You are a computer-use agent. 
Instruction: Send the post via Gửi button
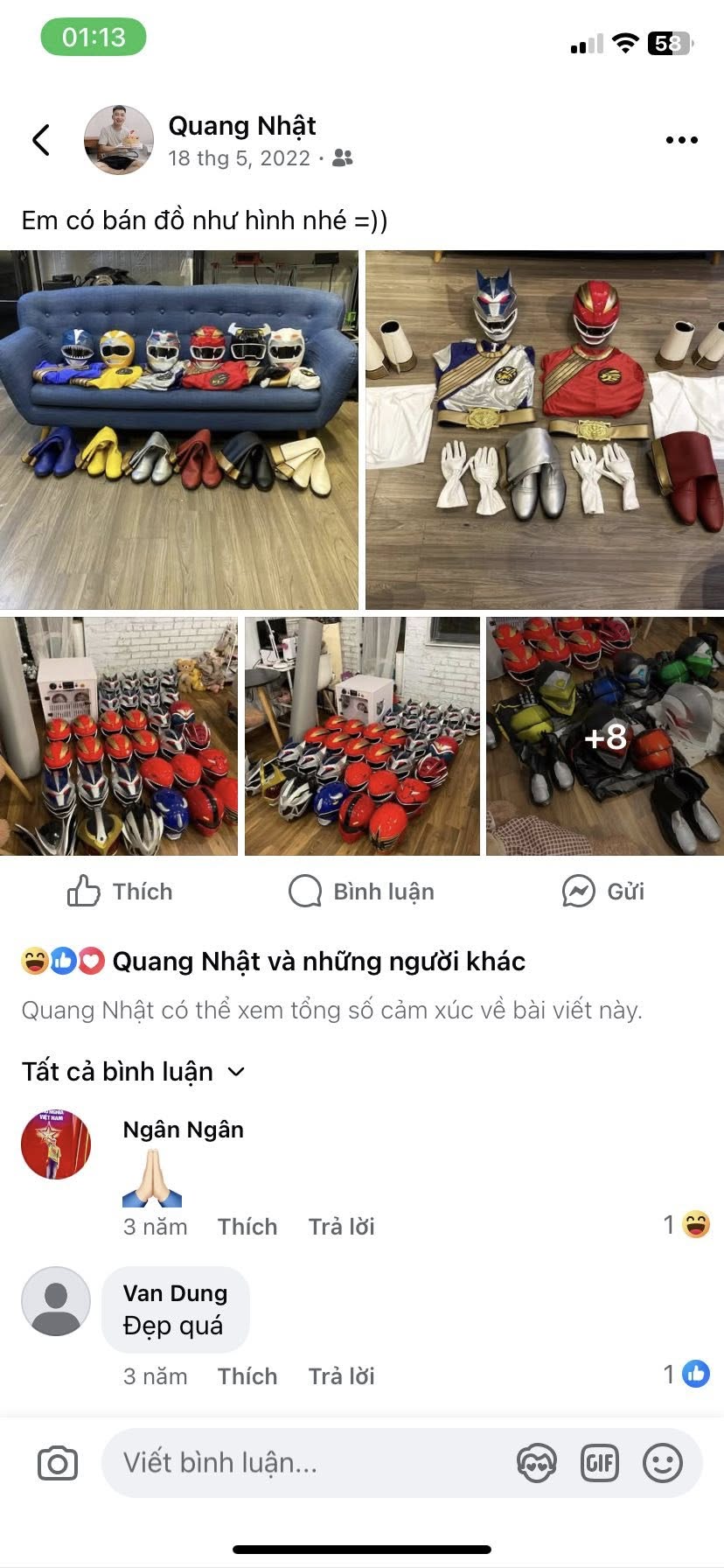(603, 892)
